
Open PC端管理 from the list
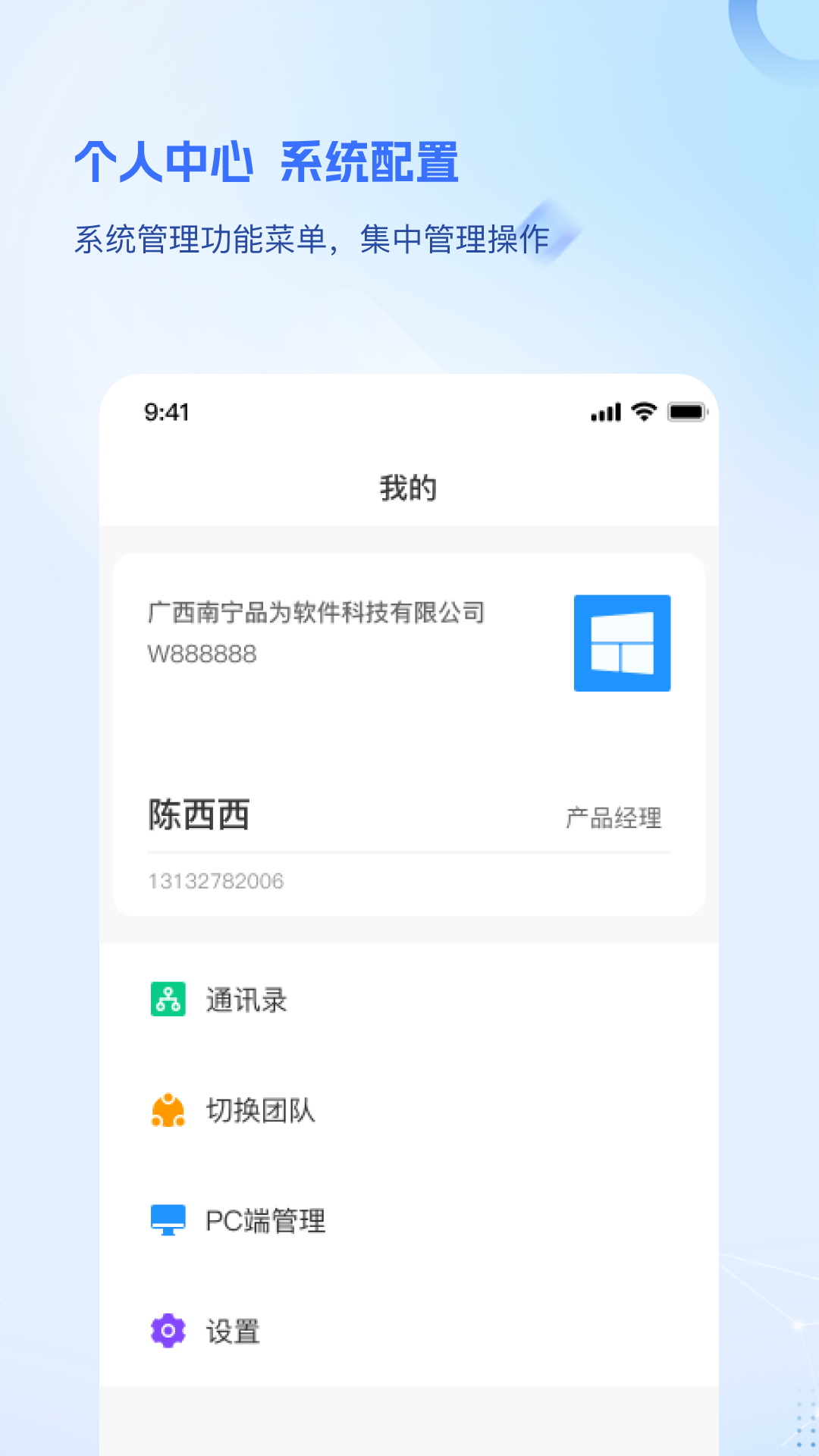(x=265, y=1220)
